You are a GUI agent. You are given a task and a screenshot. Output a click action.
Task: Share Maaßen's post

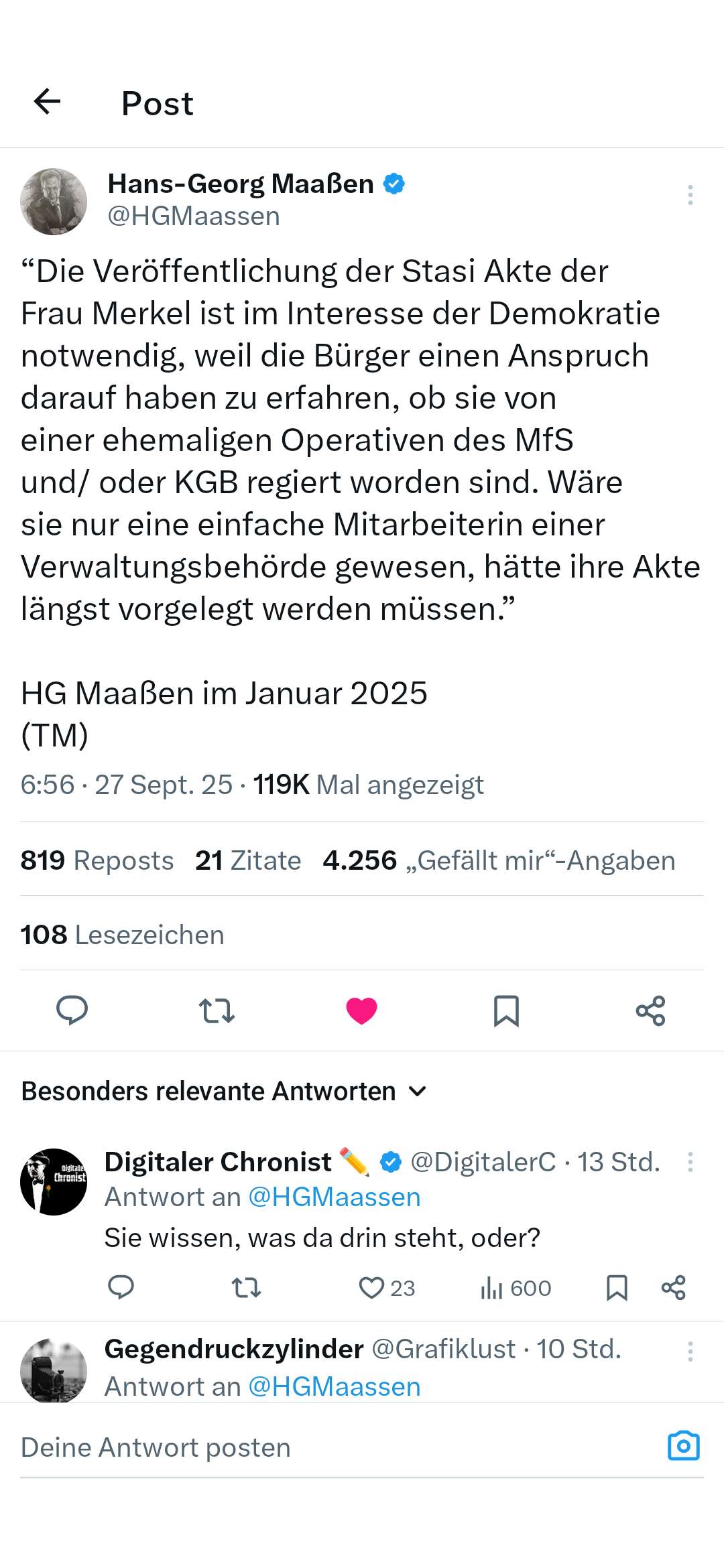(650, 1010)
